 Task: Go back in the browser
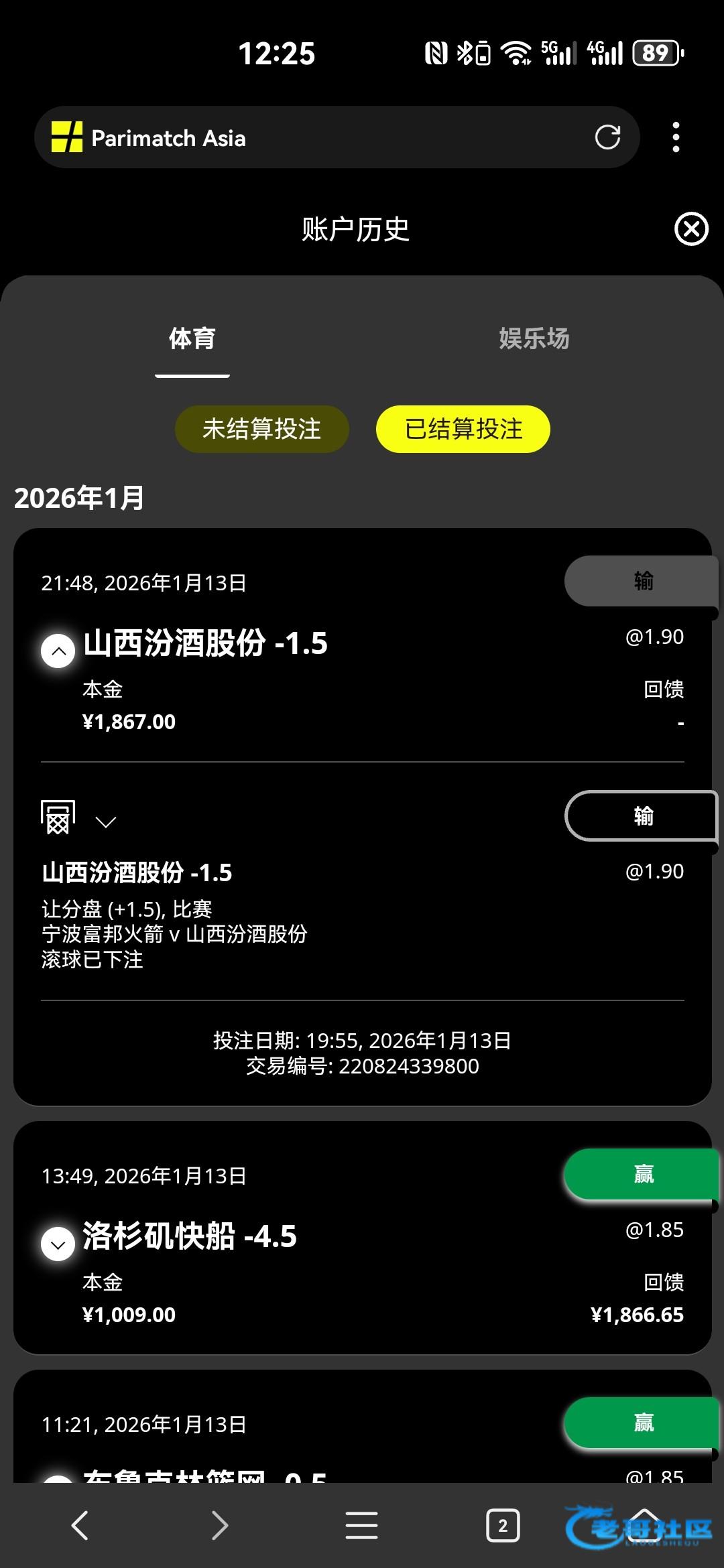[80, 1526]
